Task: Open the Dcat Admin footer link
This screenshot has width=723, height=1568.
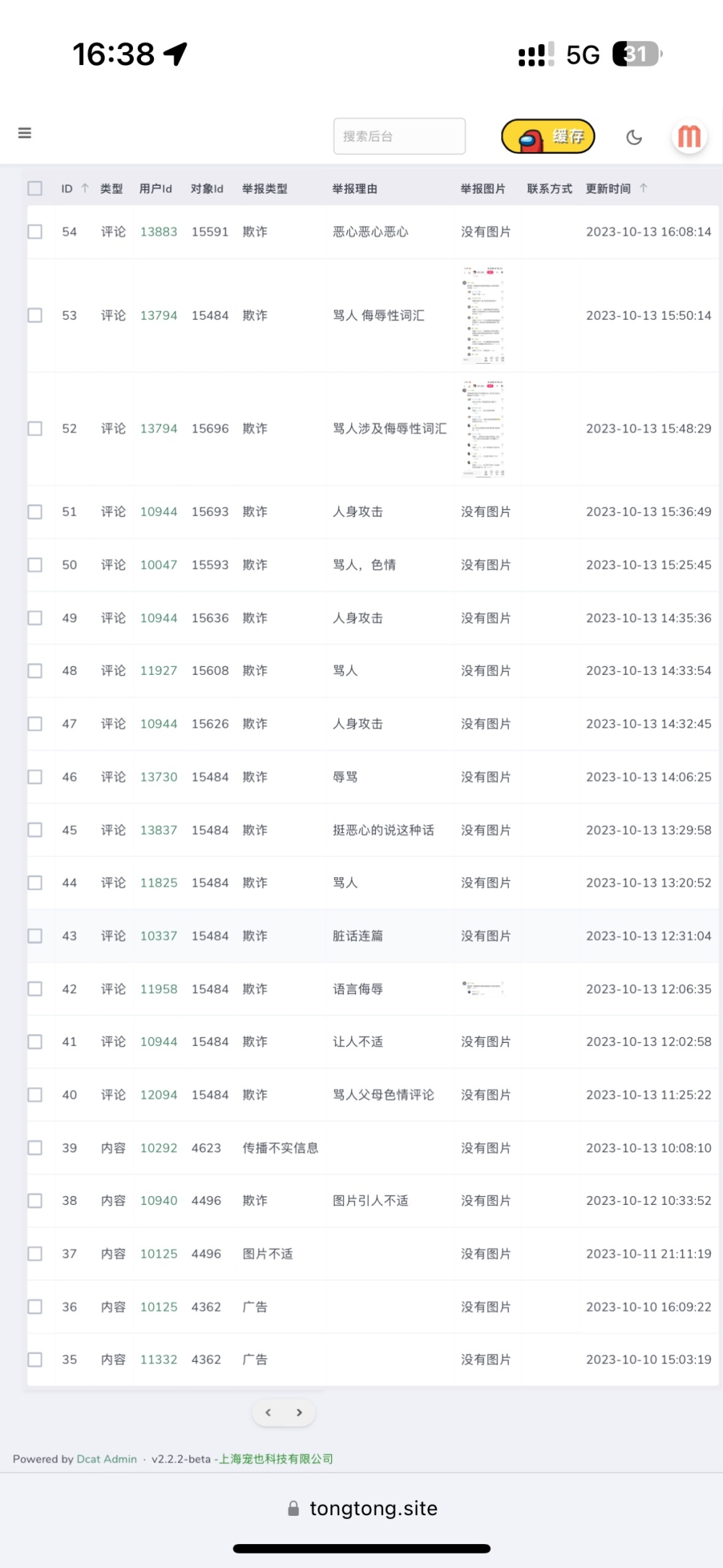Action: [106, 1459]
